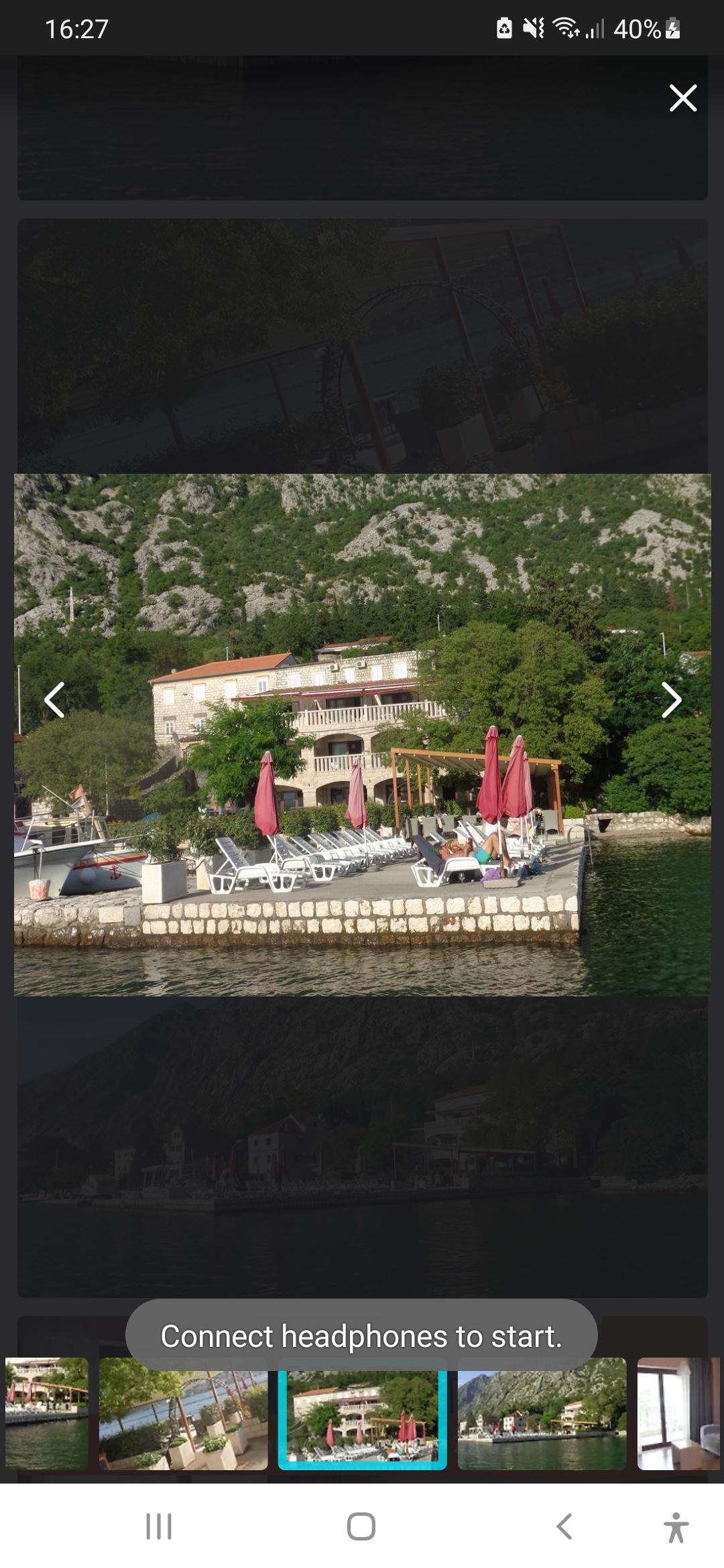Screen dimensions: 724x1568
Task: Close the photo gallery viewer
Action: coord(683,98)
